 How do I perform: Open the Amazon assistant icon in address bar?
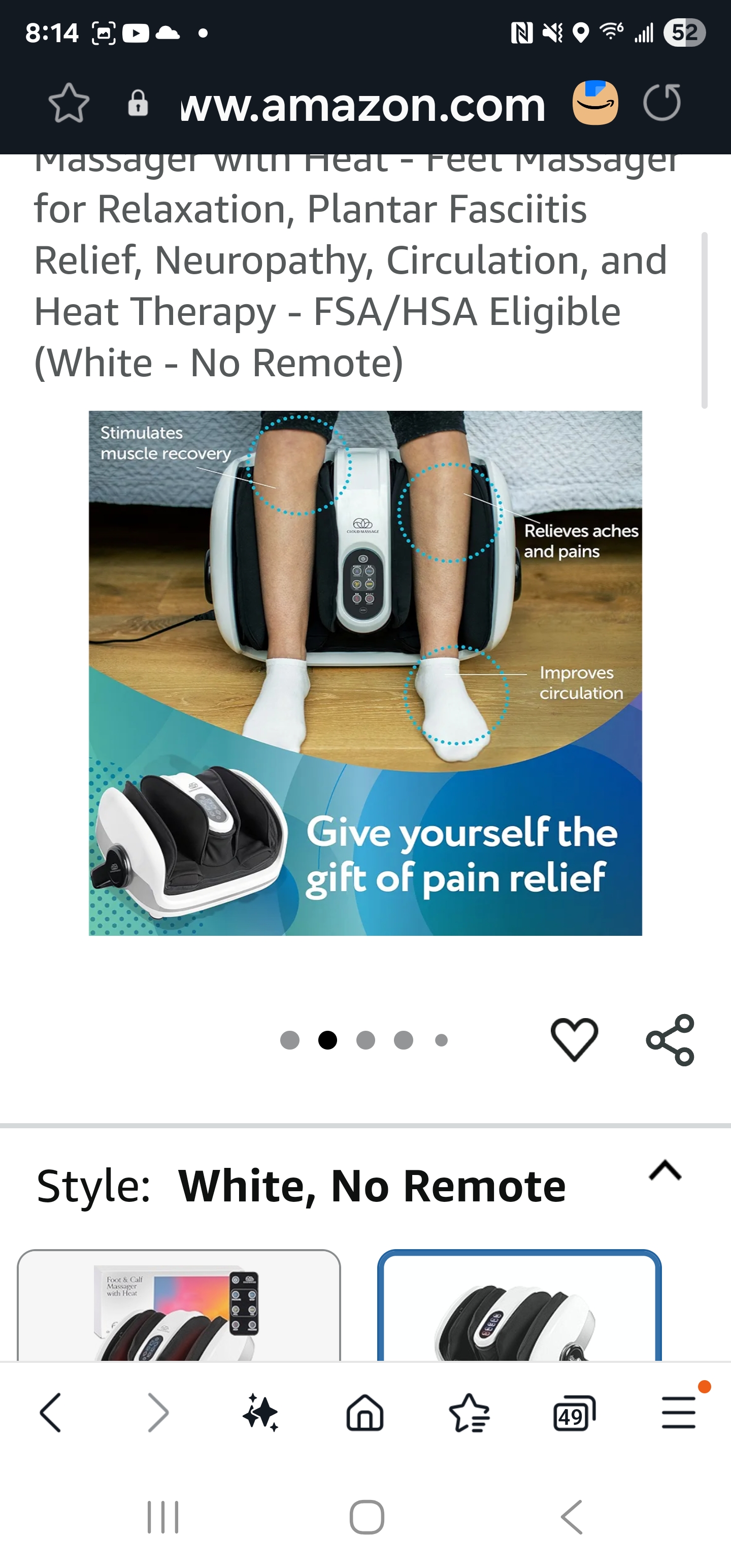[x=594, y=103]
